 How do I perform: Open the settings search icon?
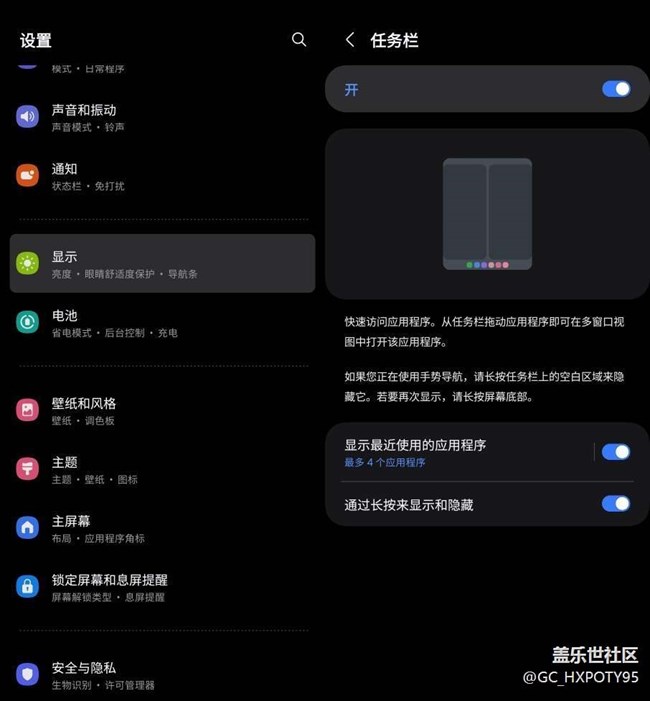[299, 39]
